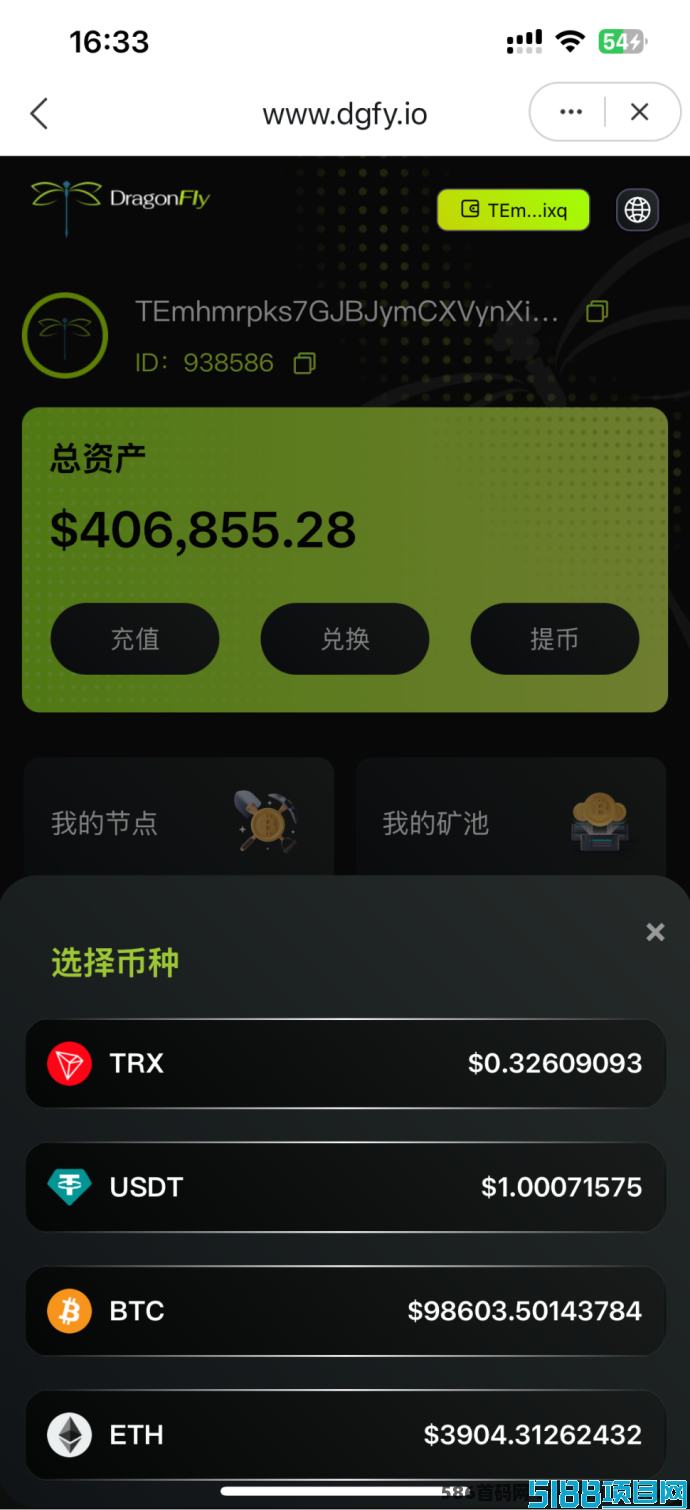Dismiss the 选择币种 currency sheet

(655, 932)
